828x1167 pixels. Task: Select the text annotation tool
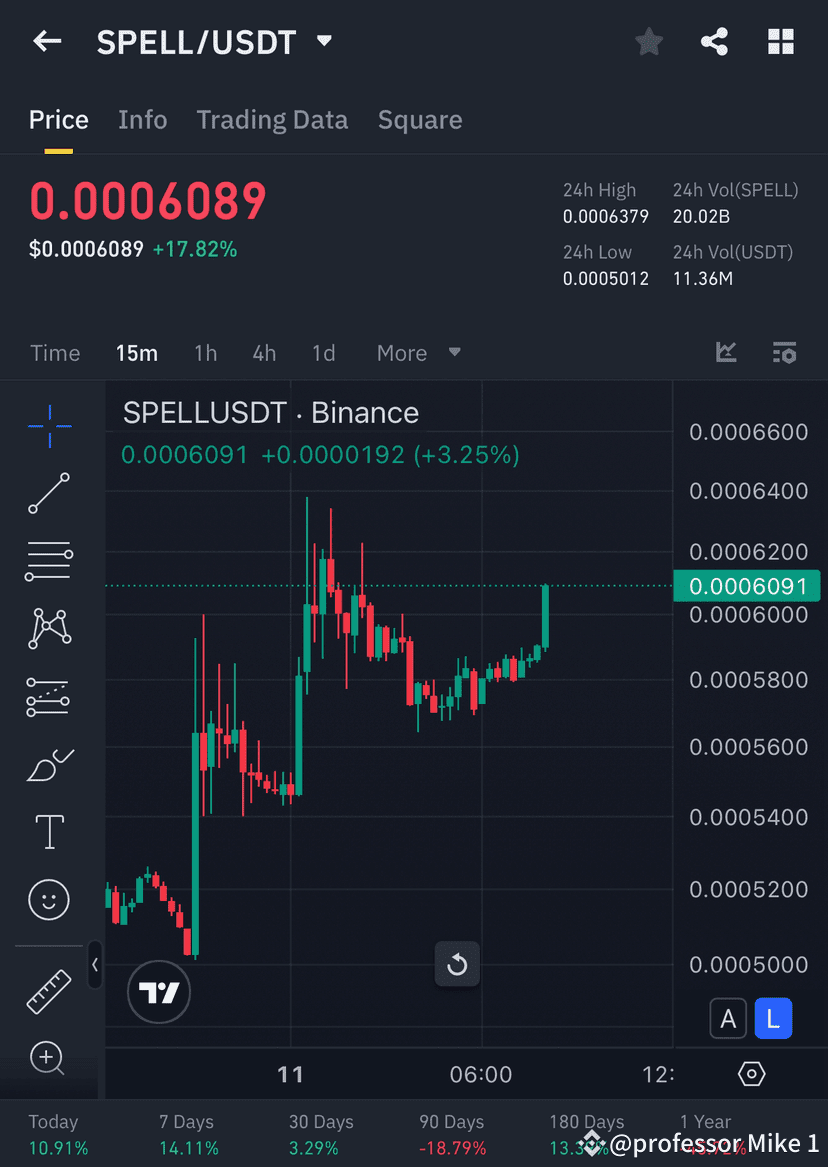tap(48, 831)
